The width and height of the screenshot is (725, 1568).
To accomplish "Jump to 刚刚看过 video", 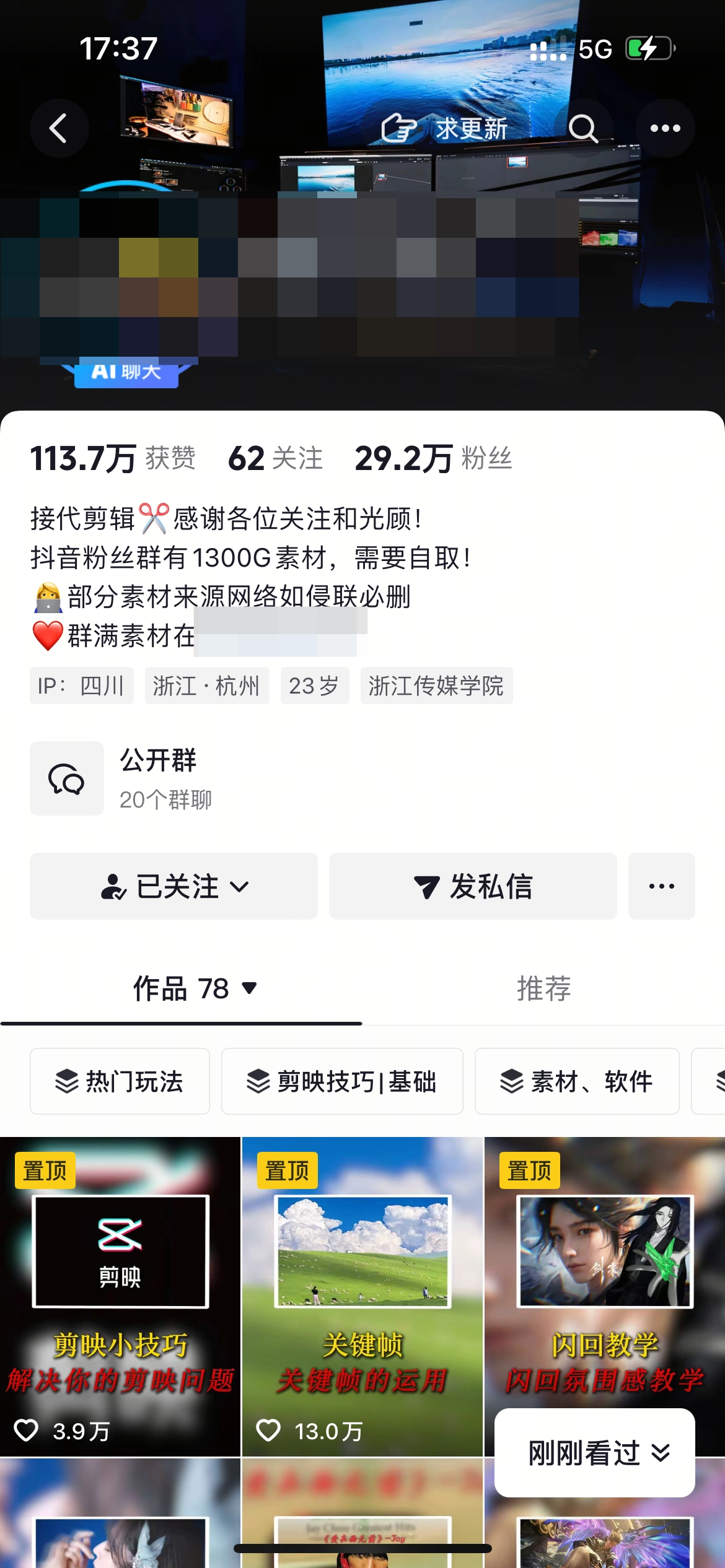I will 595,1452.
